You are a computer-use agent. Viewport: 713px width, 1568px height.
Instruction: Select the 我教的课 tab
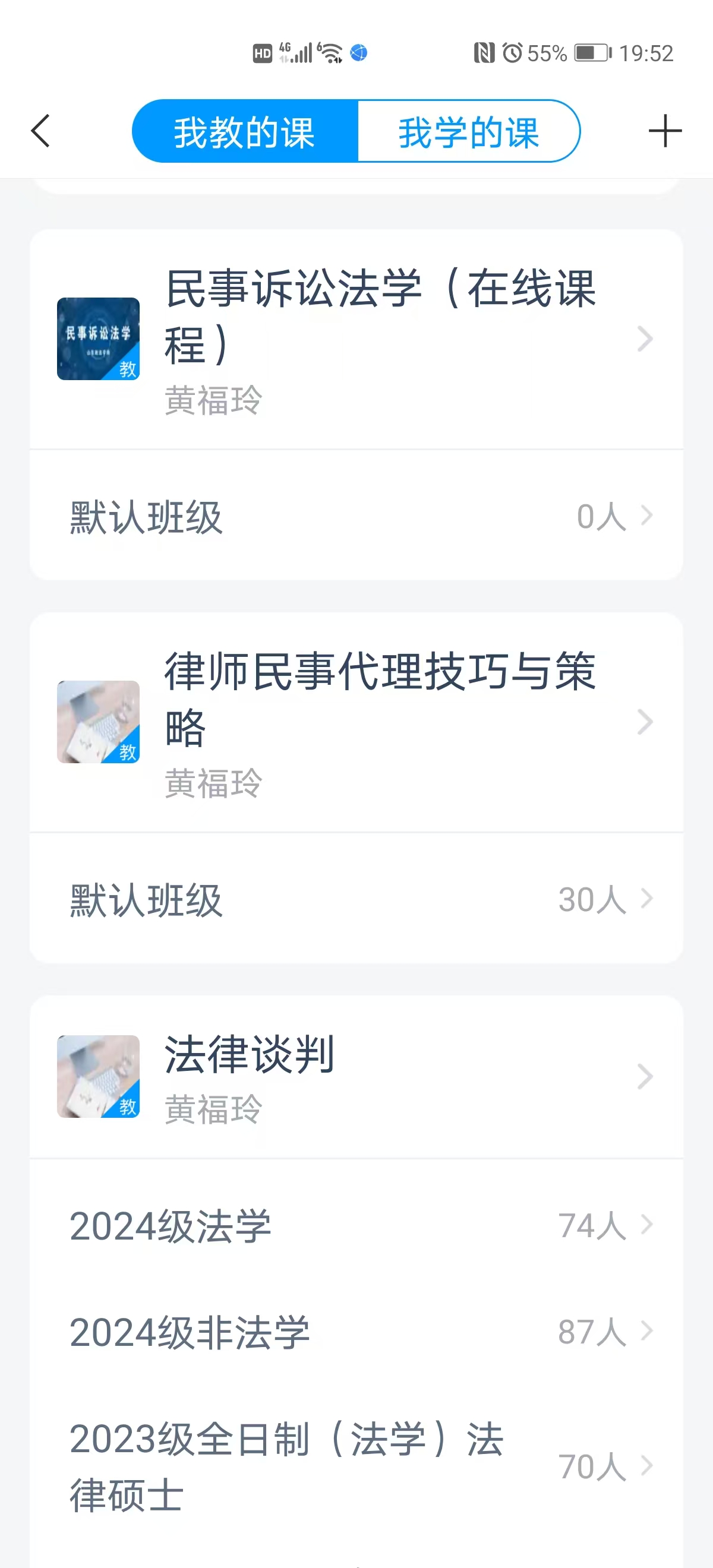[x=245, y=131]
